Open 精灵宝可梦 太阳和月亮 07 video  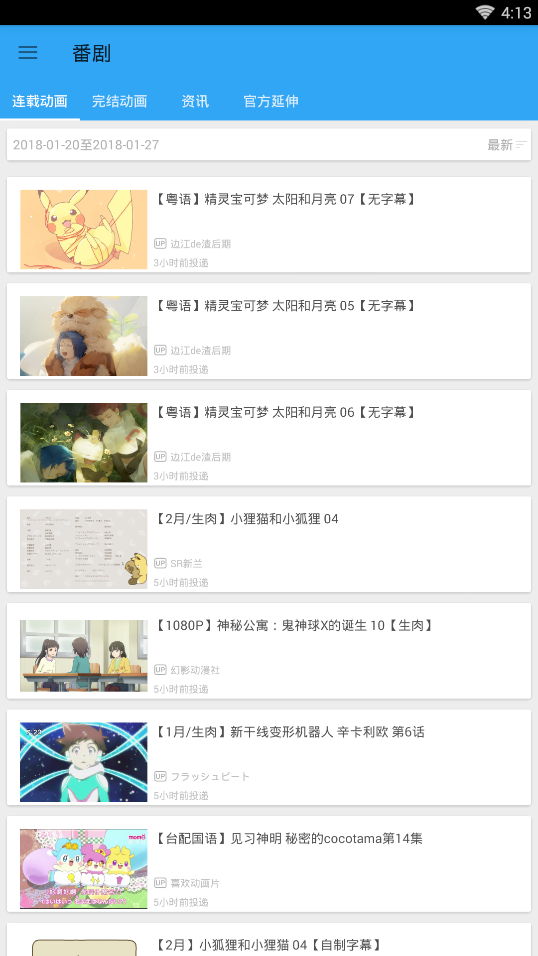click(x=269, y=225)
